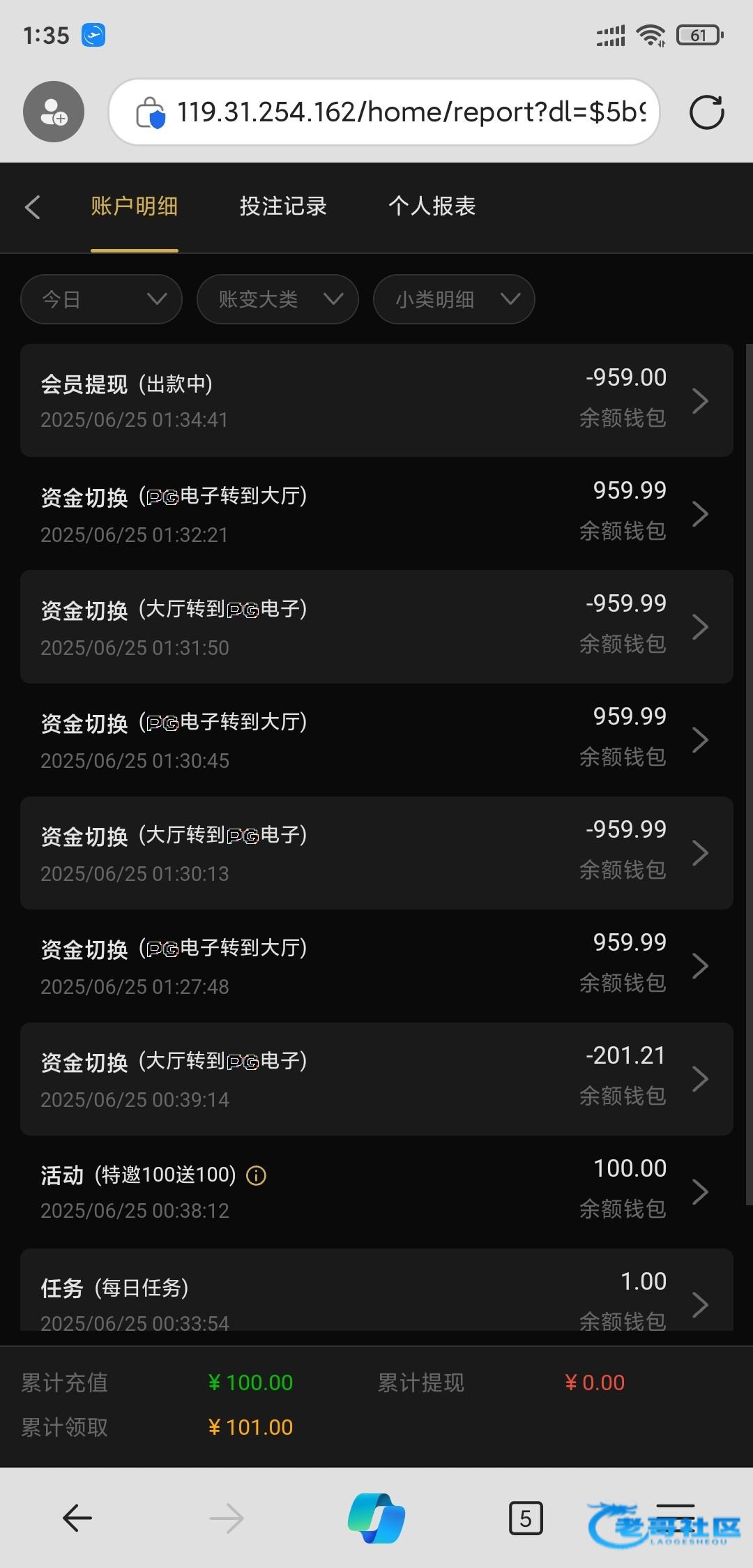The height and width of the screenshot is (1568, 753).
Task: Open the 账变大类 category dropdown
Action: point(277,299)
